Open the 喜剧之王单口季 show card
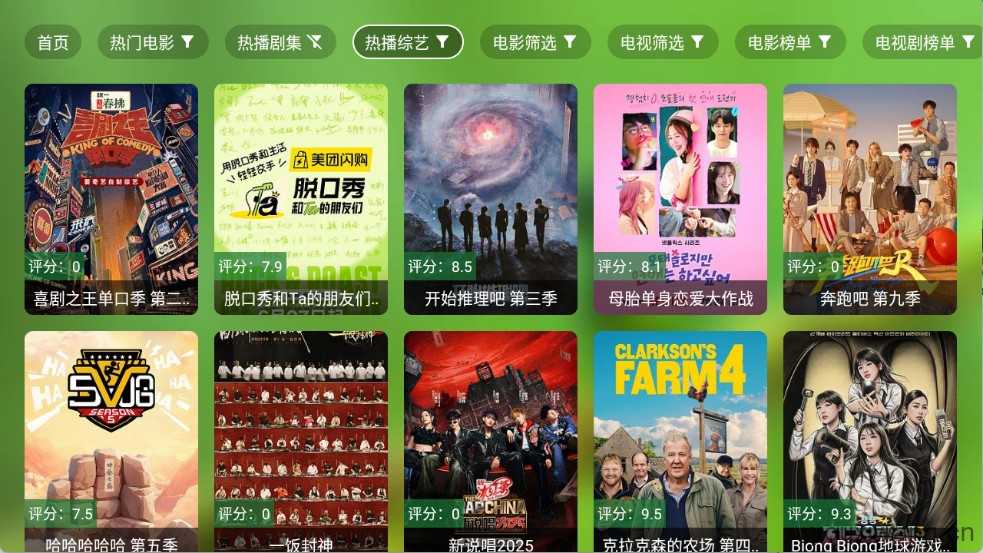Viewport: 983px width, 553px height. 111,199
